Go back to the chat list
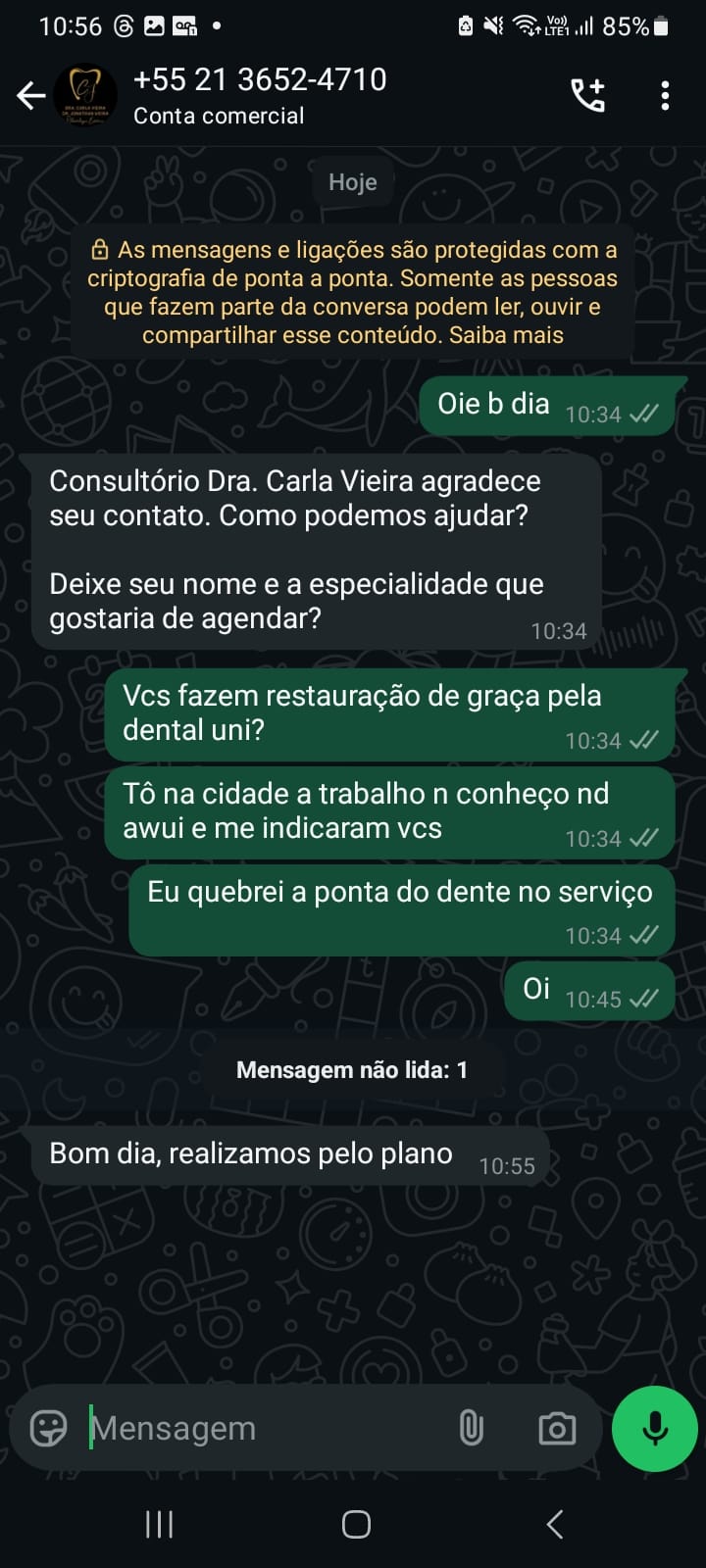706x1568 pixels. pyautogui.click(x=31, y=95)
